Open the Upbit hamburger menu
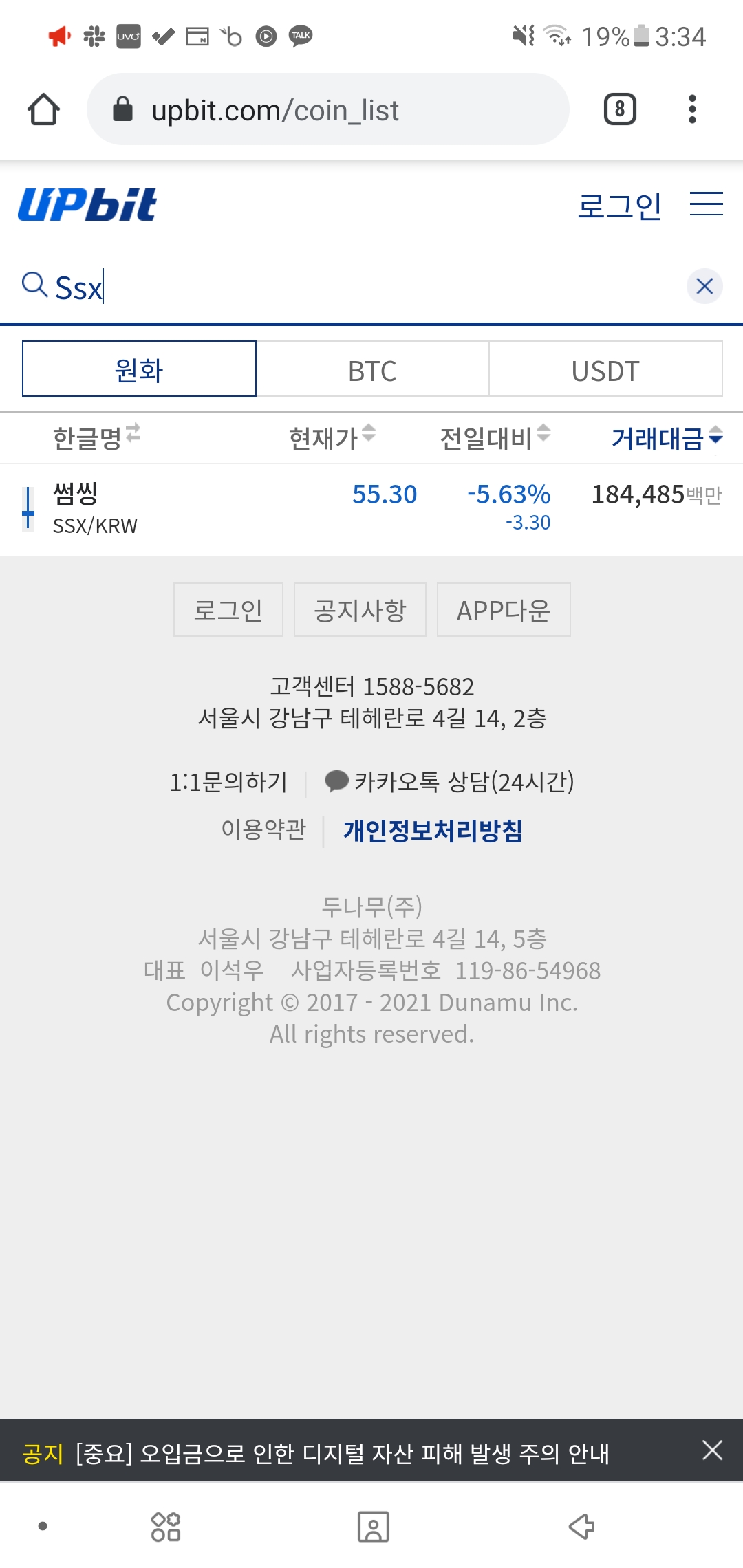This screenshot has height=1568, width=743. (x=706, y=204)
